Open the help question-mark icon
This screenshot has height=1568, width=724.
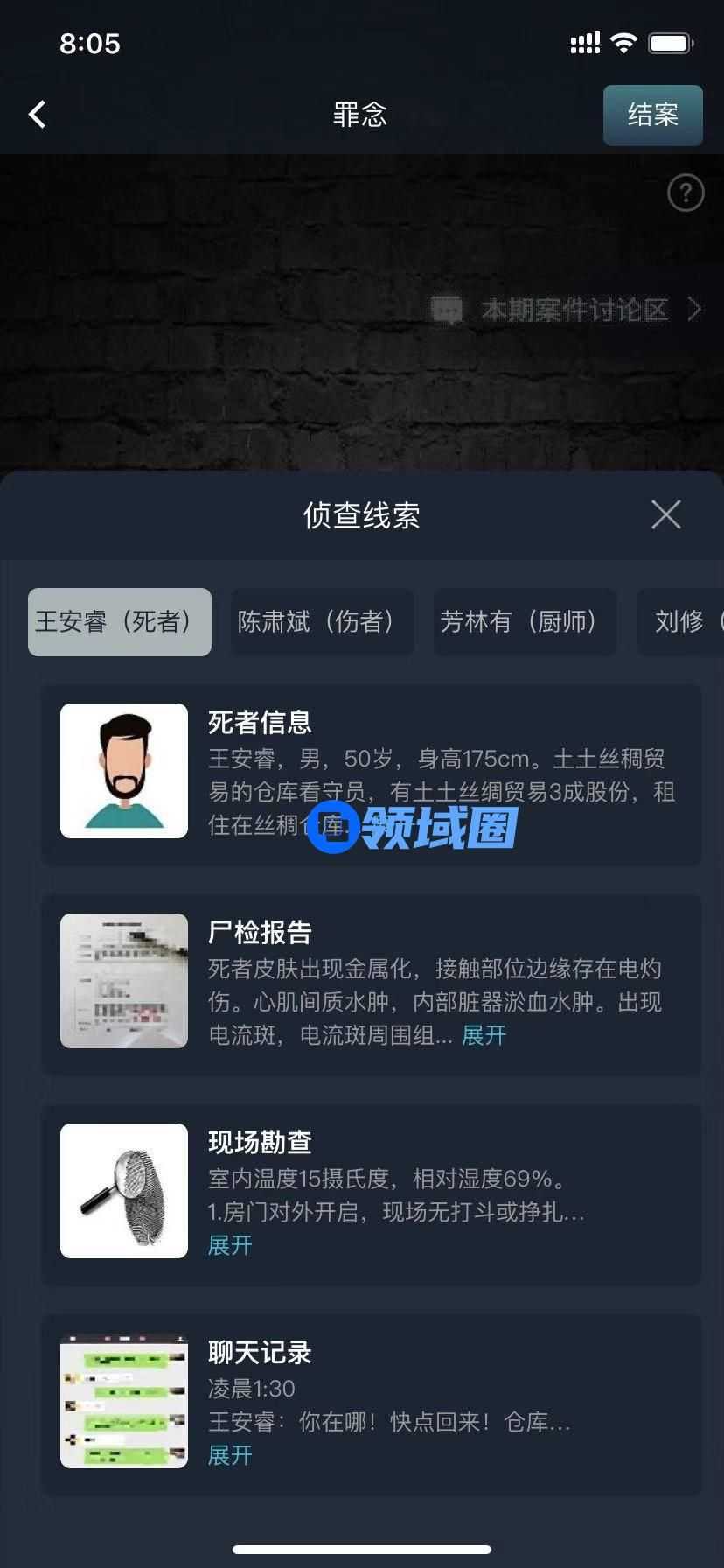coord(686,192)
